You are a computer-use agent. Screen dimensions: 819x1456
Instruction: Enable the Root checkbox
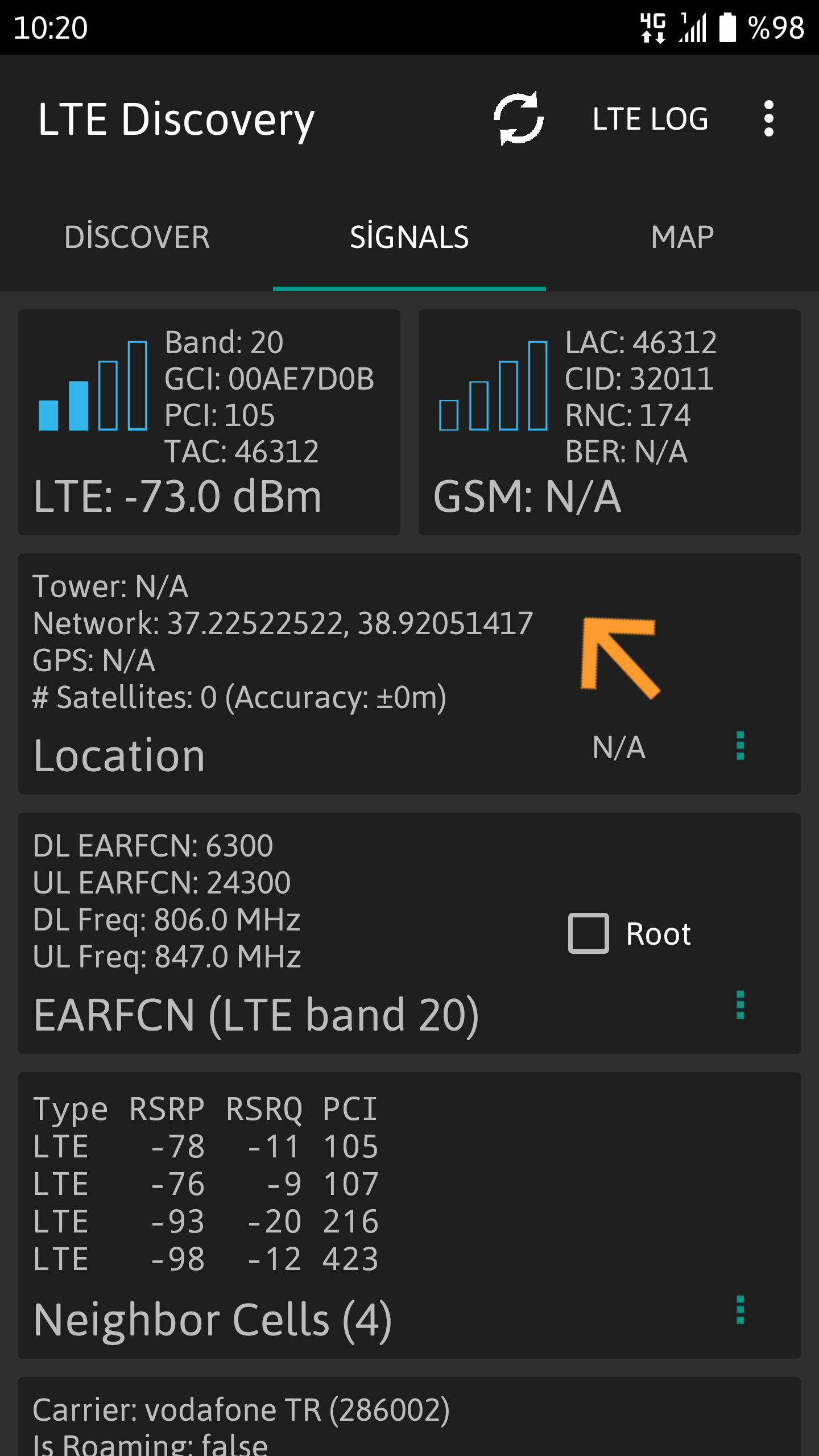[589, 933]
